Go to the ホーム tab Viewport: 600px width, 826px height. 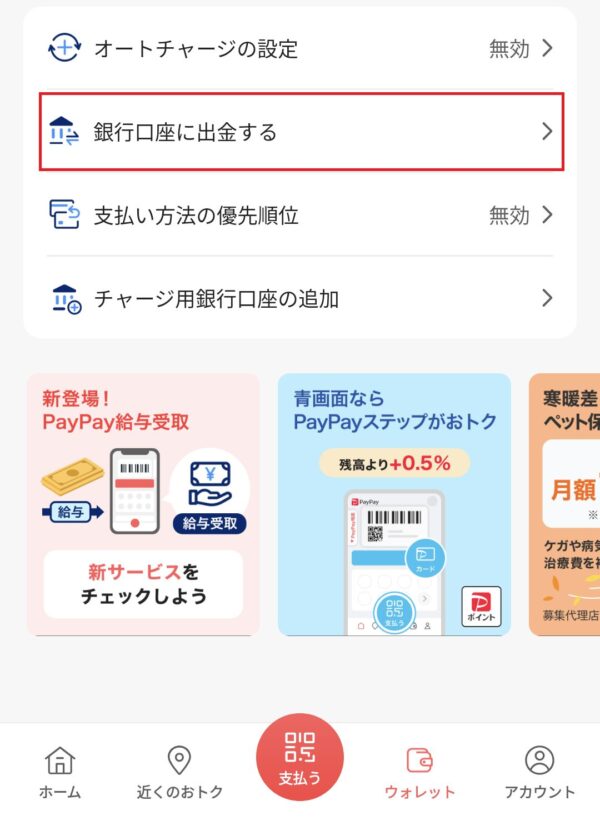click(x=60, y=773)
